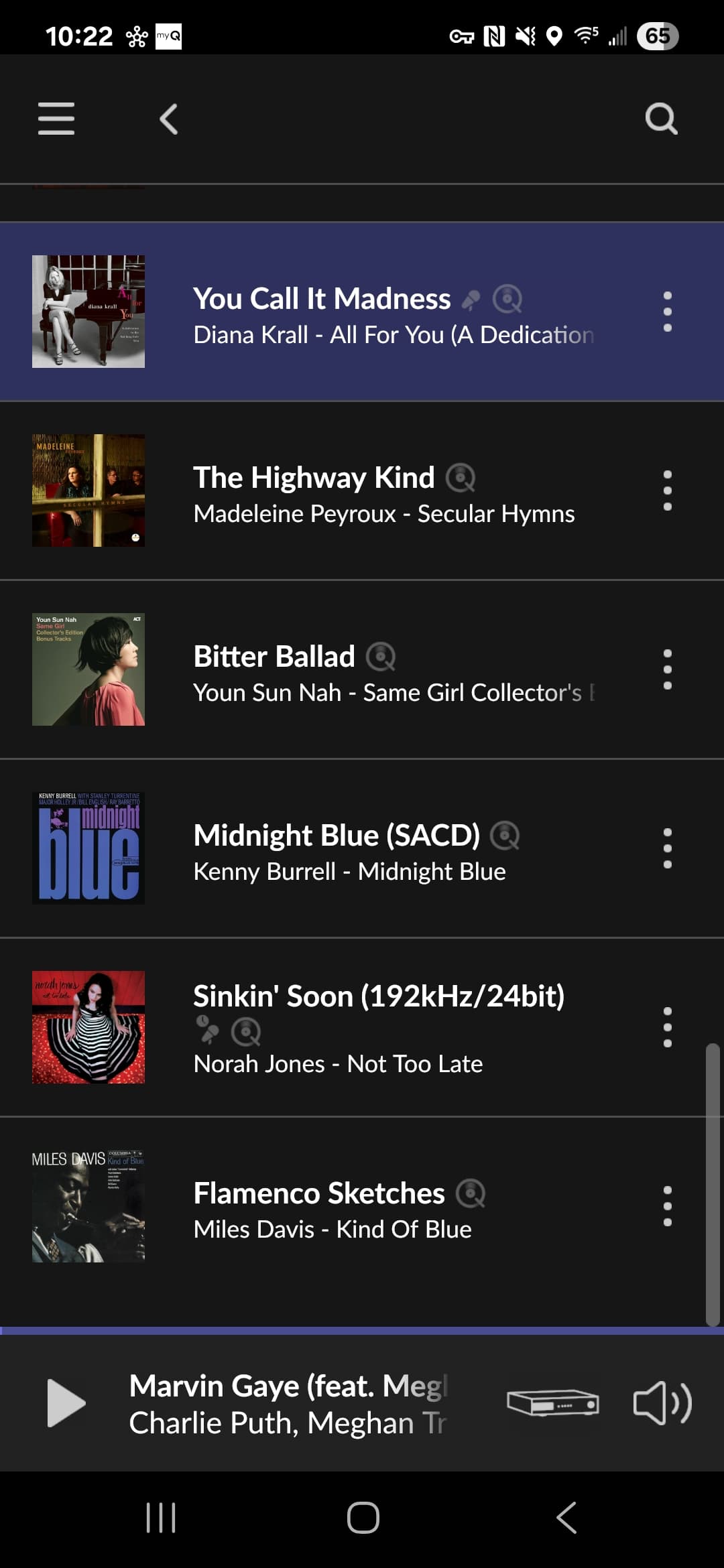Select Flamenco Sketches by Miles Davis
724x1568 pixels.
[362, 1206]
